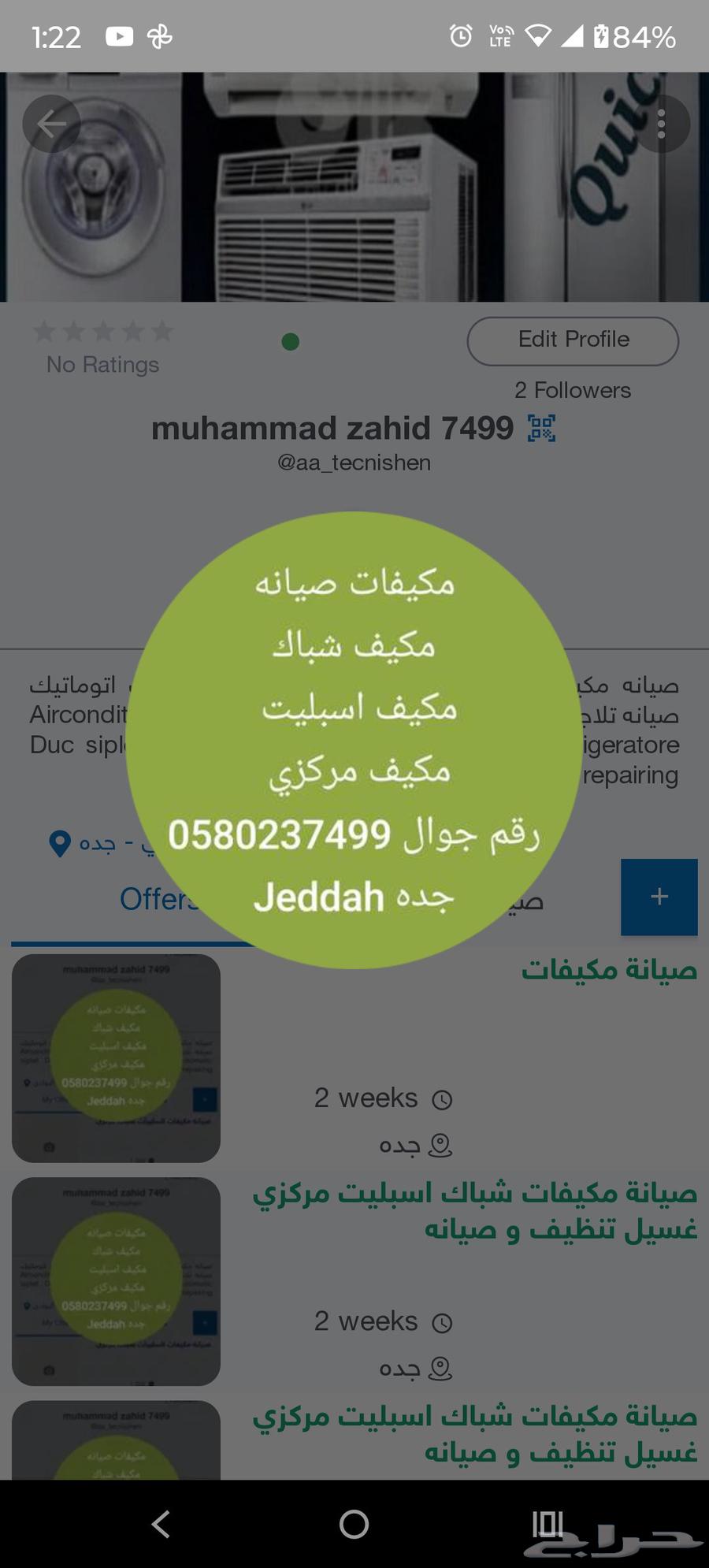Tap the system home button
The image size is (709, 1568).
pos(354,1524)
